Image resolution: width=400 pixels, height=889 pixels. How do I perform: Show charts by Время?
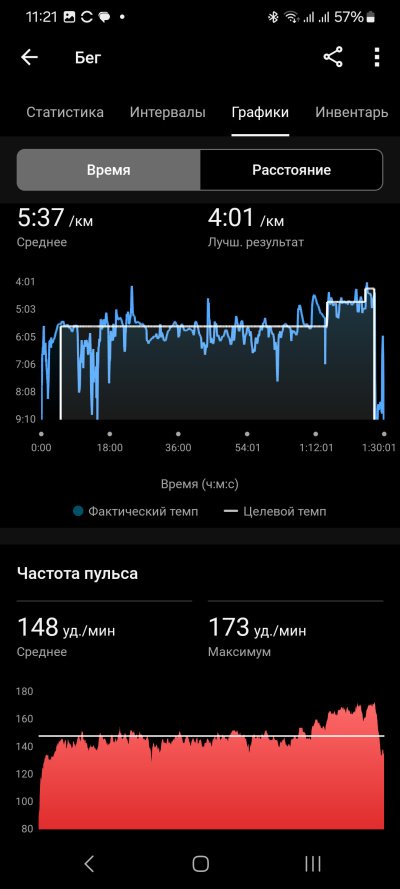[109, 170]
